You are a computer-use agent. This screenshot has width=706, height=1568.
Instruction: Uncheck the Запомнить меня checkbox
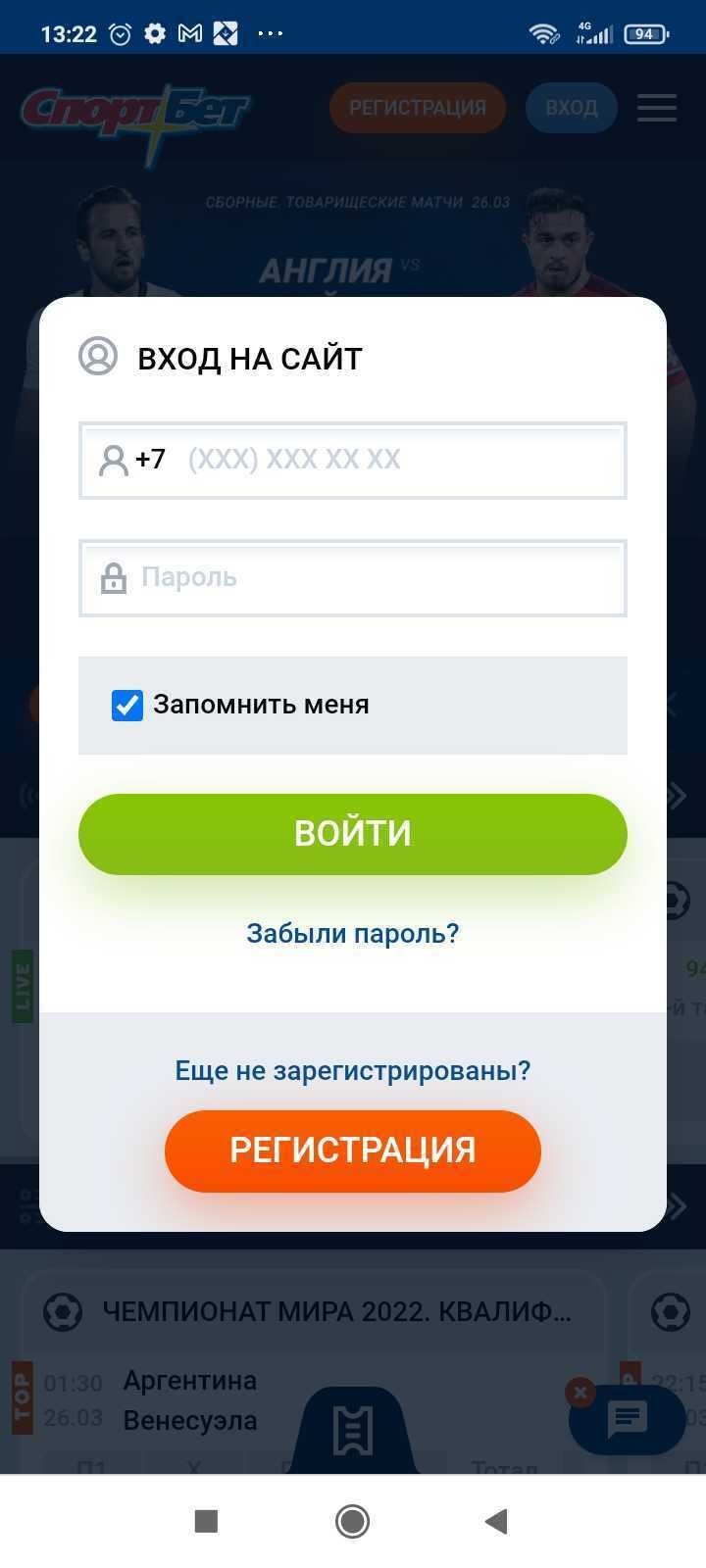point(127,705)
